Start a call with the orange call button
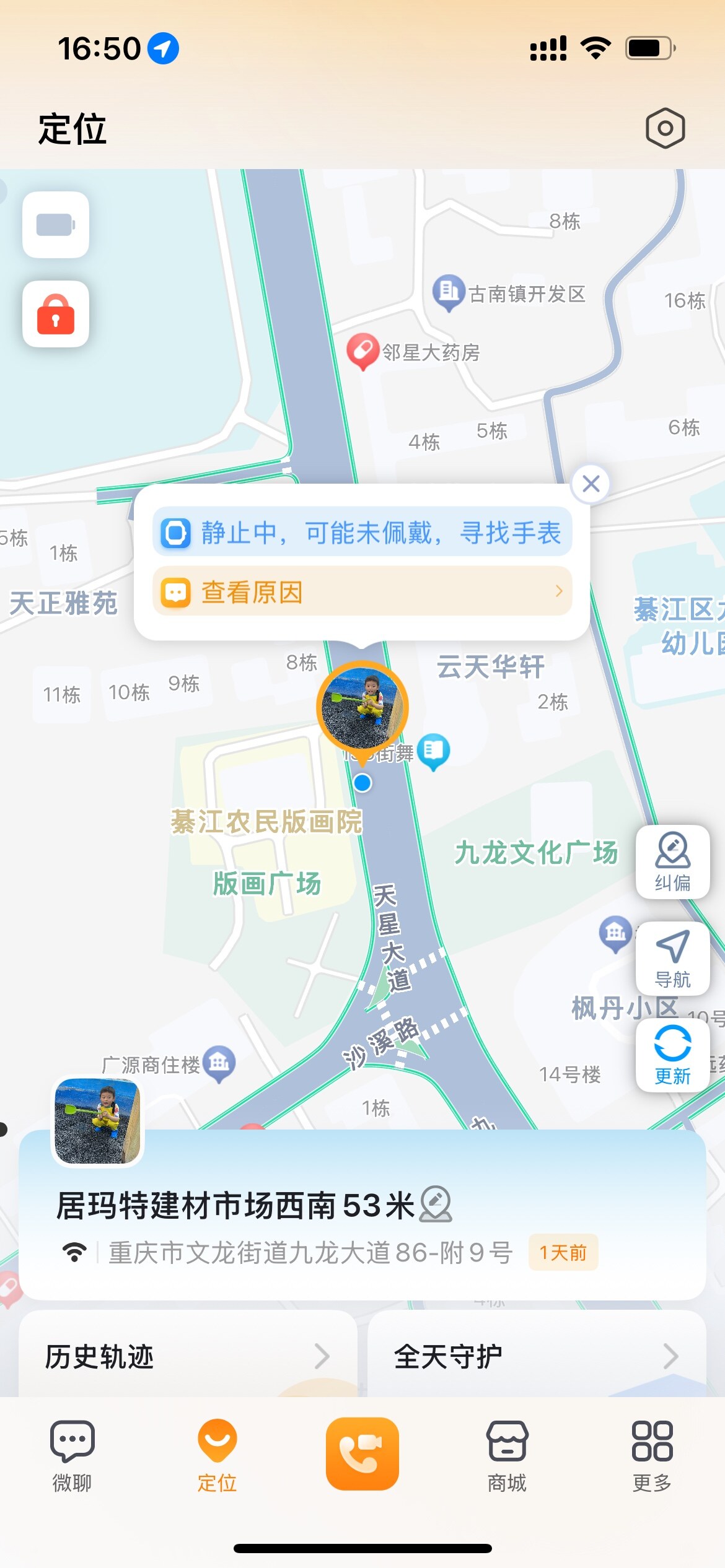This screenshot has height=1568, width=725. click(x=362, y=1453)
